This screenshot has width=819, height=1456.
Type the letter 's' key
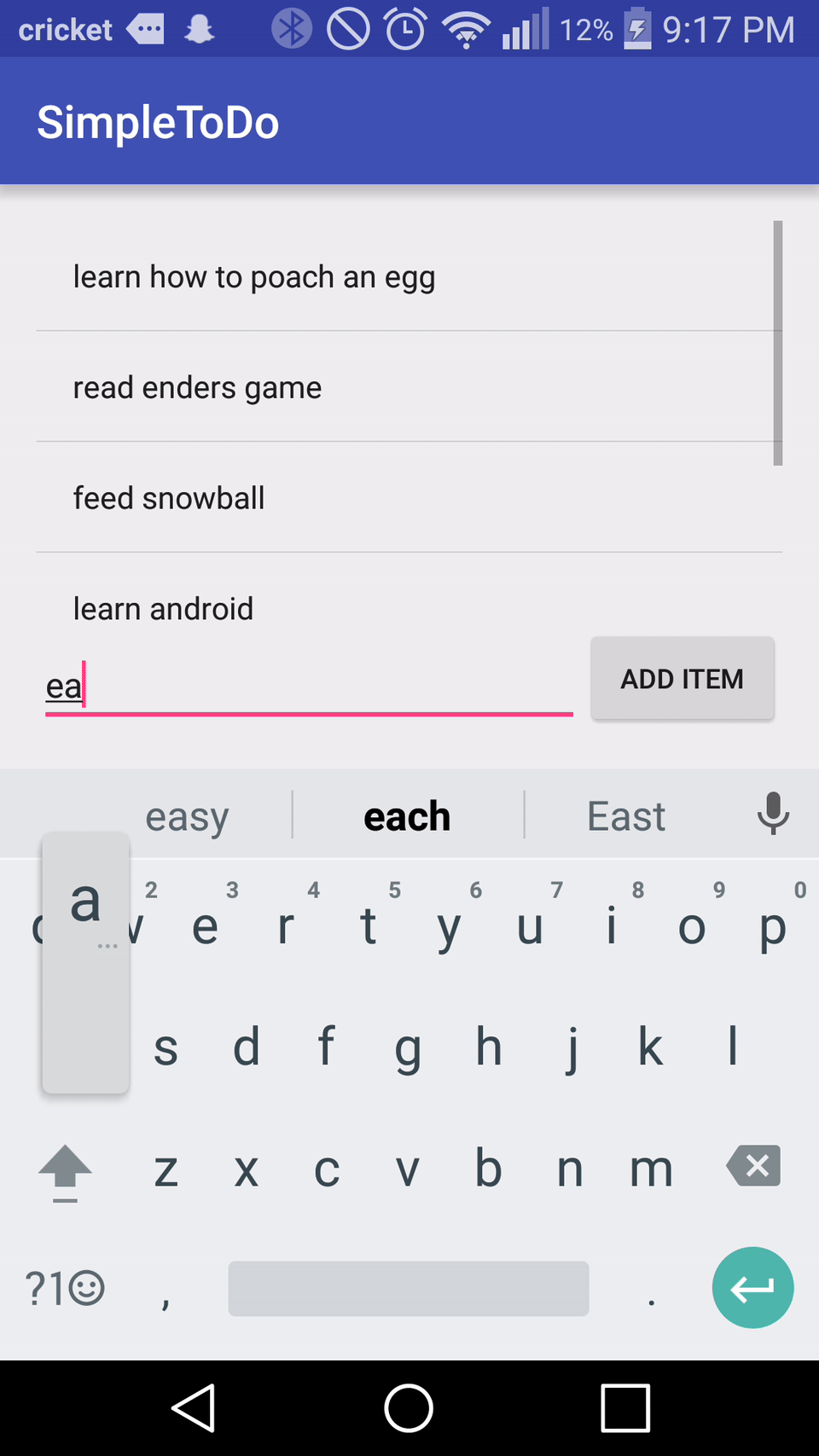[166, 1047]
